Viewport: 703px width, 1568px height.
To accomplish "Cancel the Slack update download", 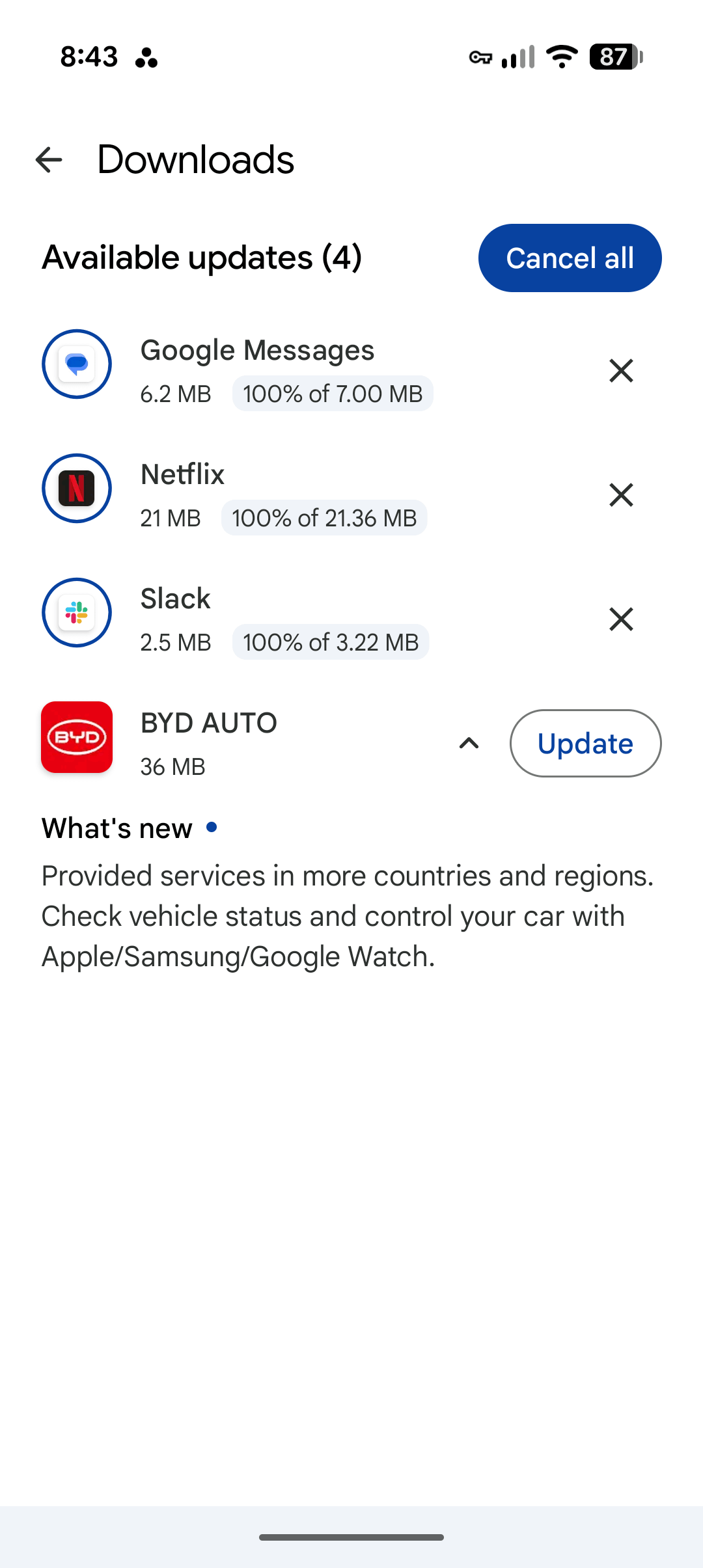I will (x=621, y=619).
